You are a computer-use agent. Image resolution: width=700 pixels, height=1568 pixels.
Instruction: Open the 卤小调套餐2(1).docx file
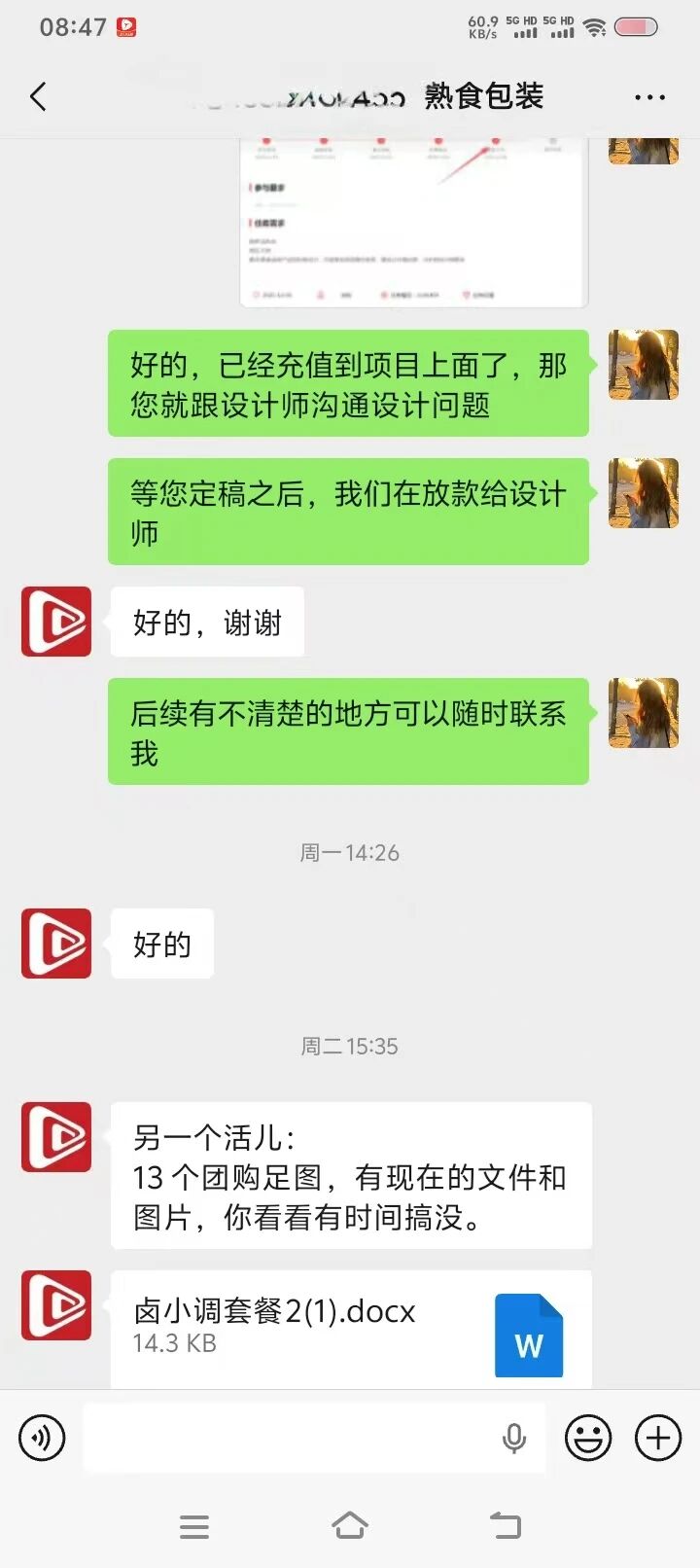pos(351,1329)
